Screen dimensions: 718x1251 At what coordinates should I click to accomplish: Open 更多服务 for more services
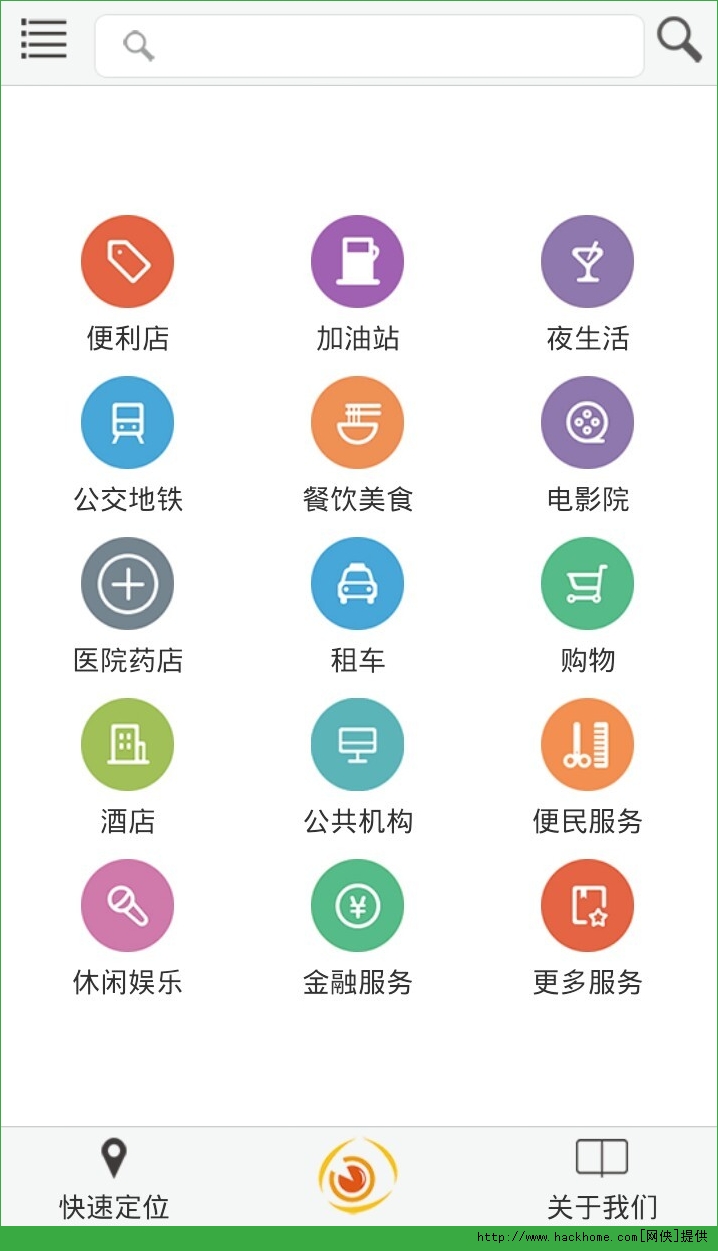(587, 906)
